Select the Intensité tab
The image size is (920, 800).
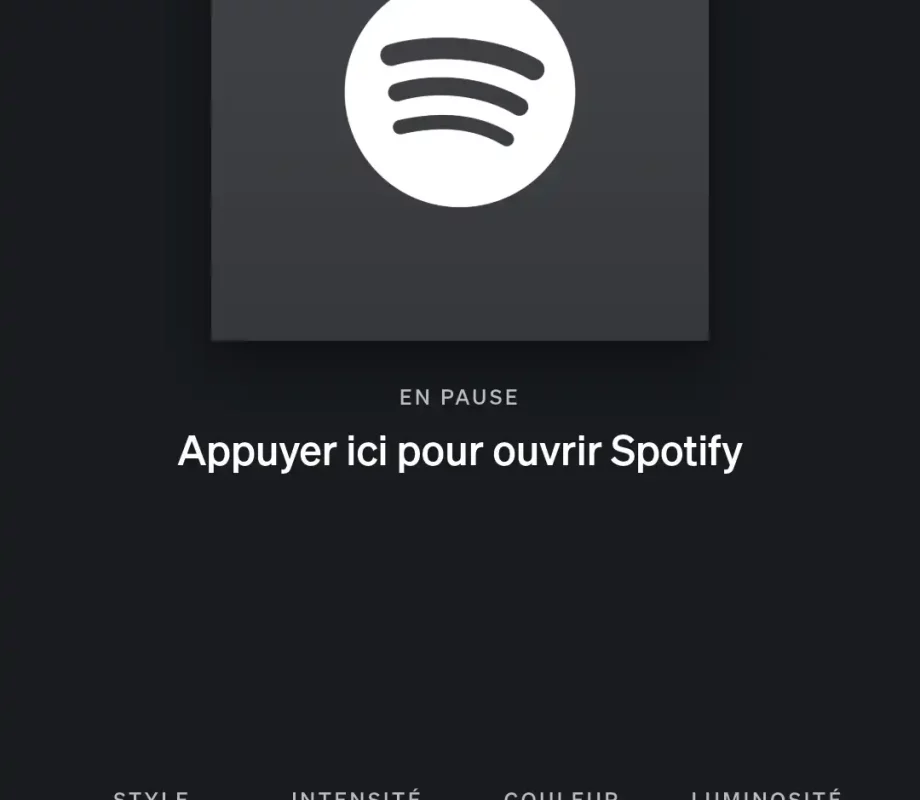[x=356, y=794]
